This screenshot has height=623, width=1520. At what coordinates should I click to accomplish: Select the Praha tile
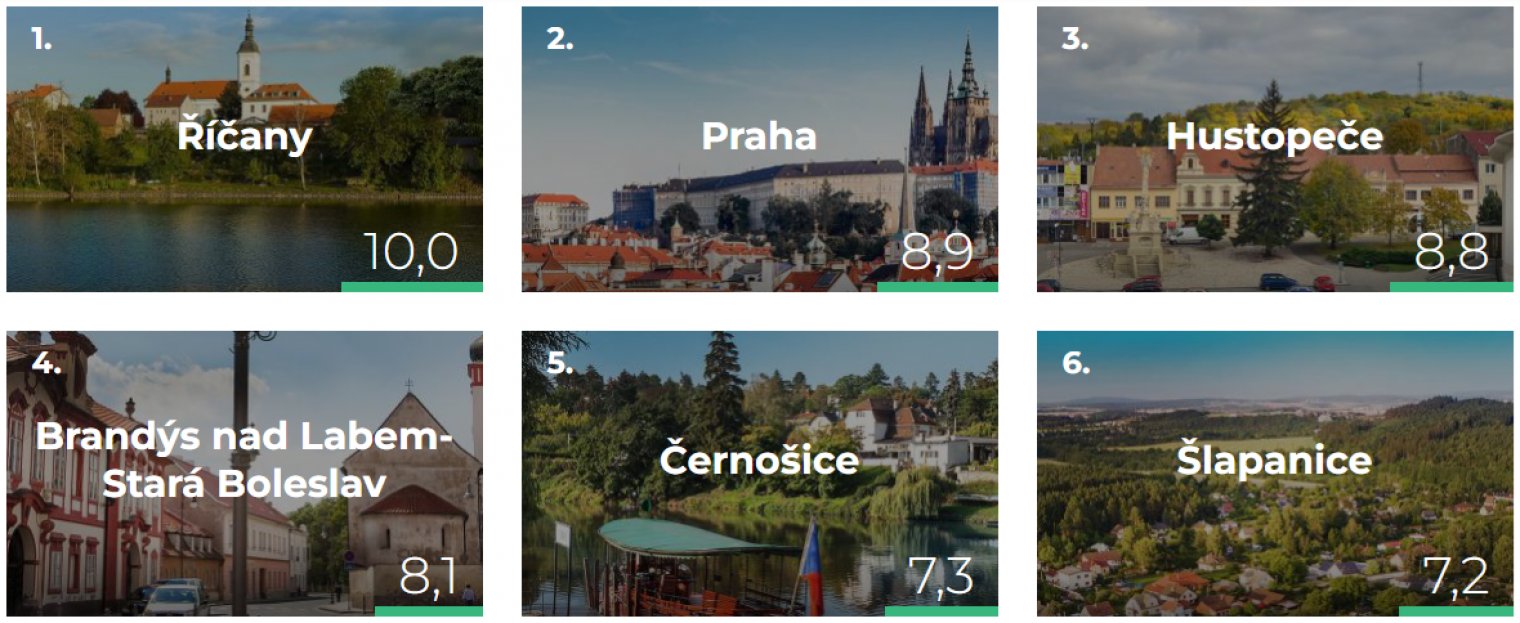click(x=759, y=150)
